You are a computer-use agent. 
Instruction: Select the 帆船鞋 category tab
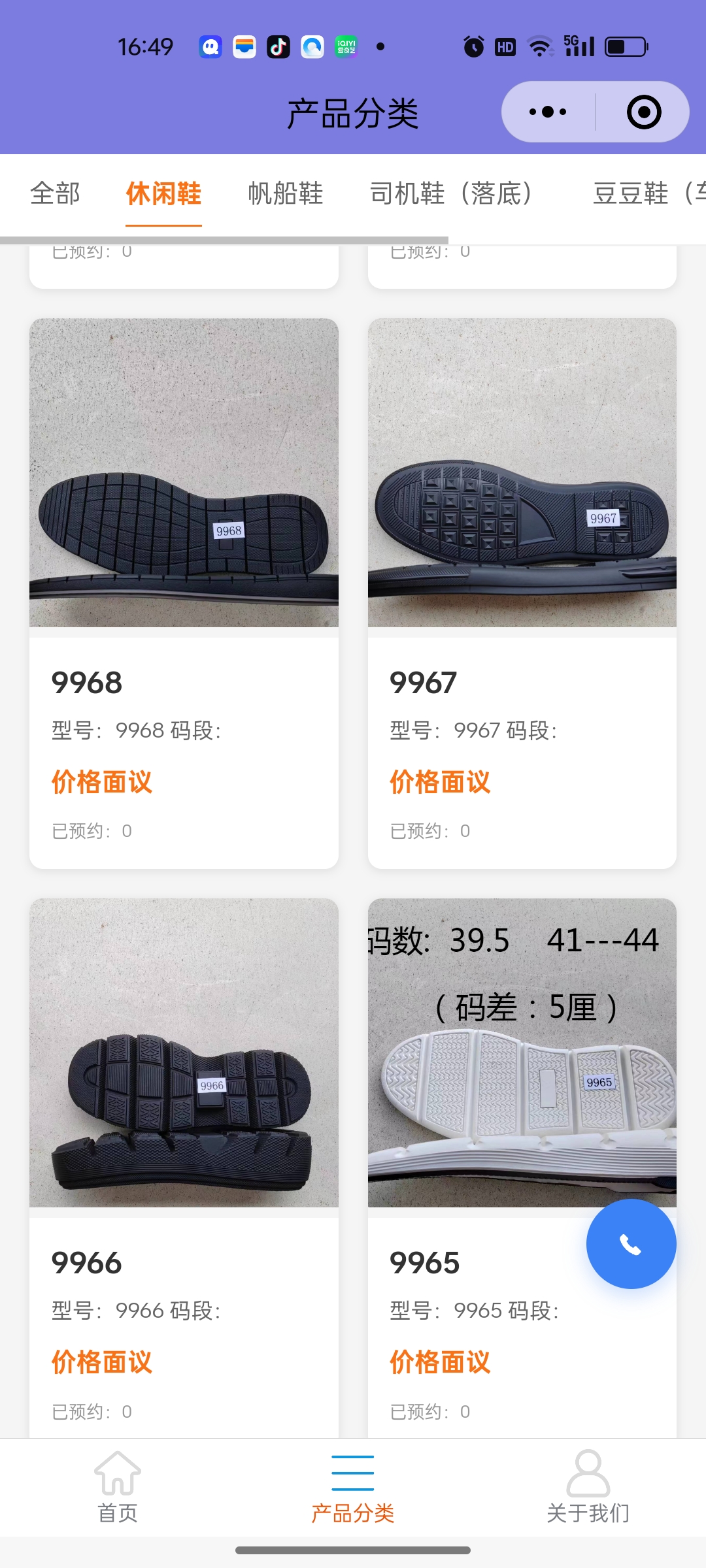click(286, 193)
